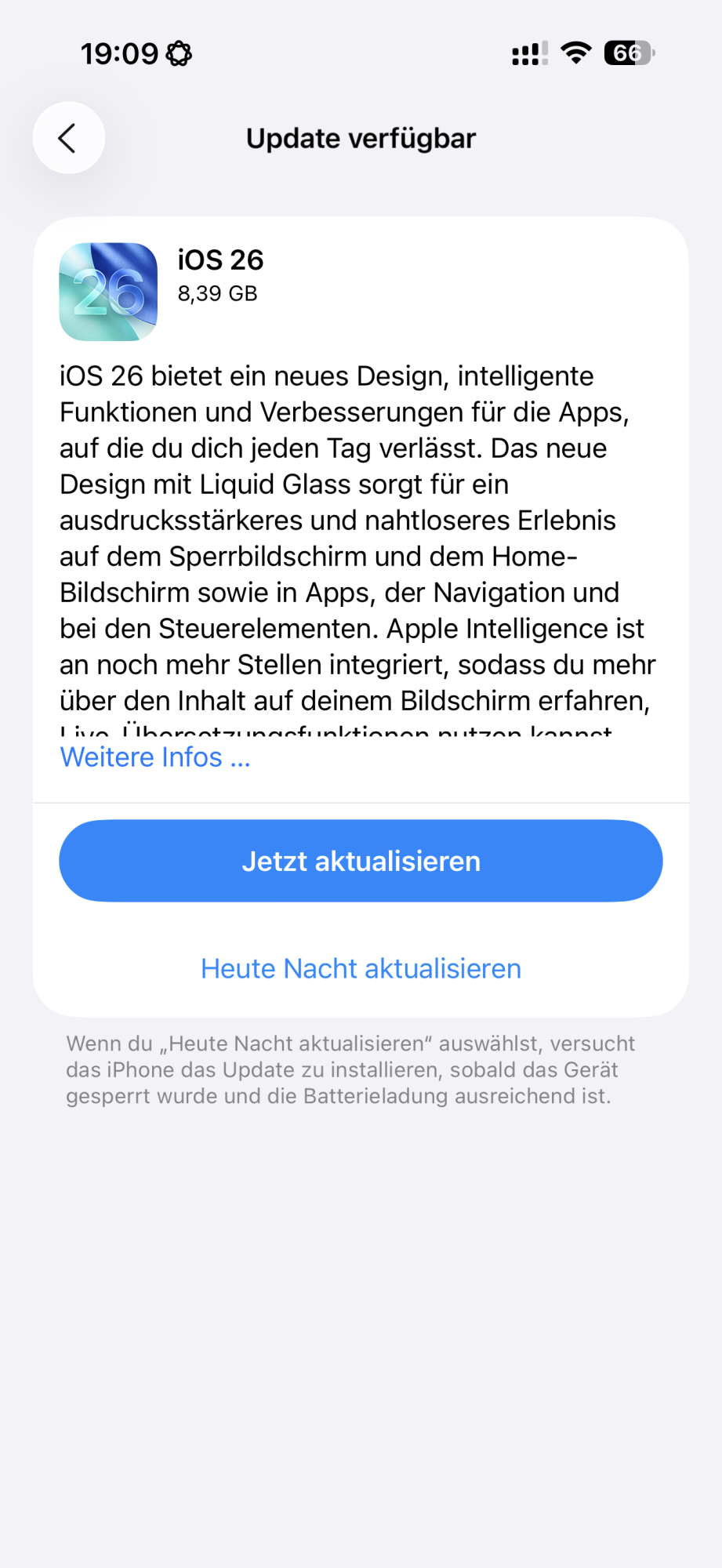Image resolution: width=722 pixels, height=1568 pixels.
Task: Start the update with Jetzt aktualisieren
Action: click(x=361, y=861)
